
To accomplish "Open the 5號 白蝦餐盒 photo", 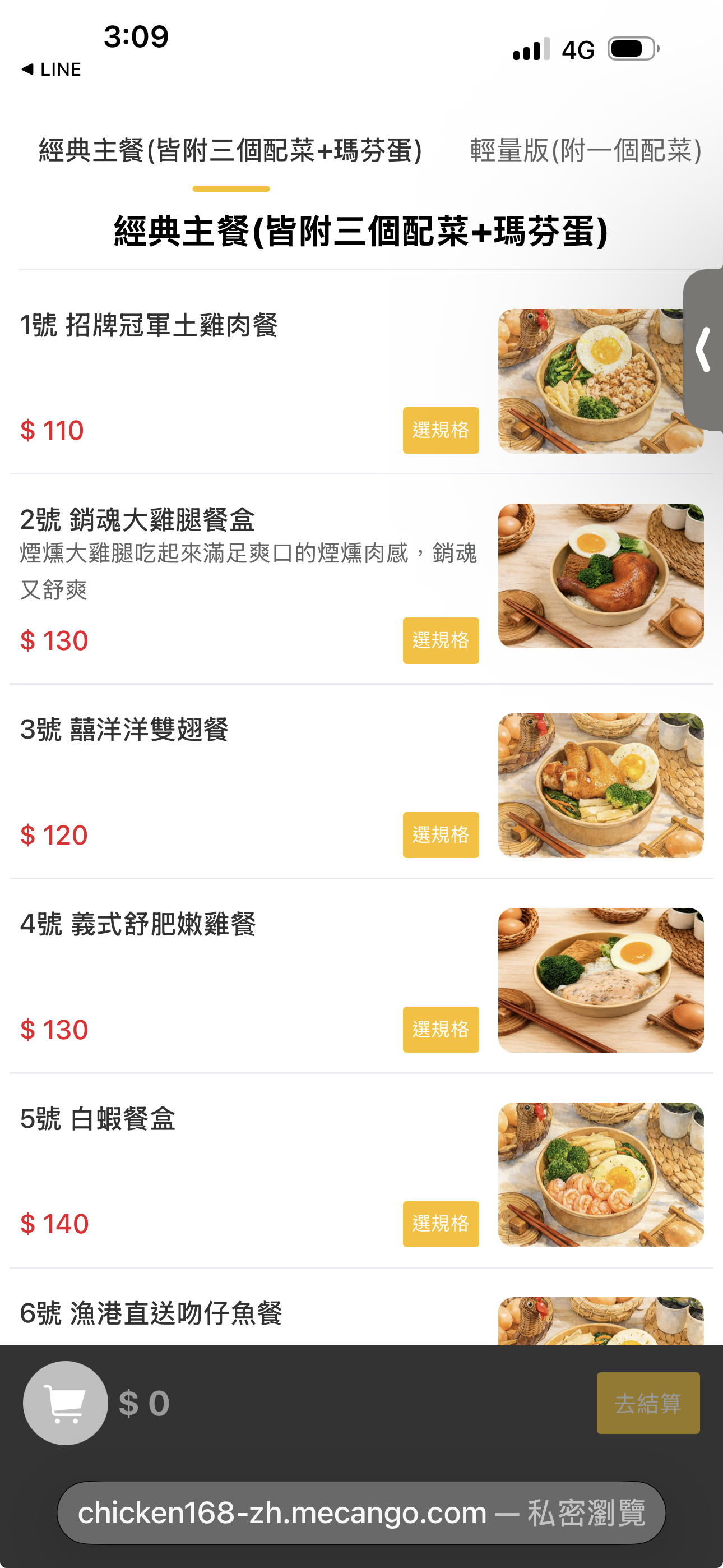I will point(601,1175).
